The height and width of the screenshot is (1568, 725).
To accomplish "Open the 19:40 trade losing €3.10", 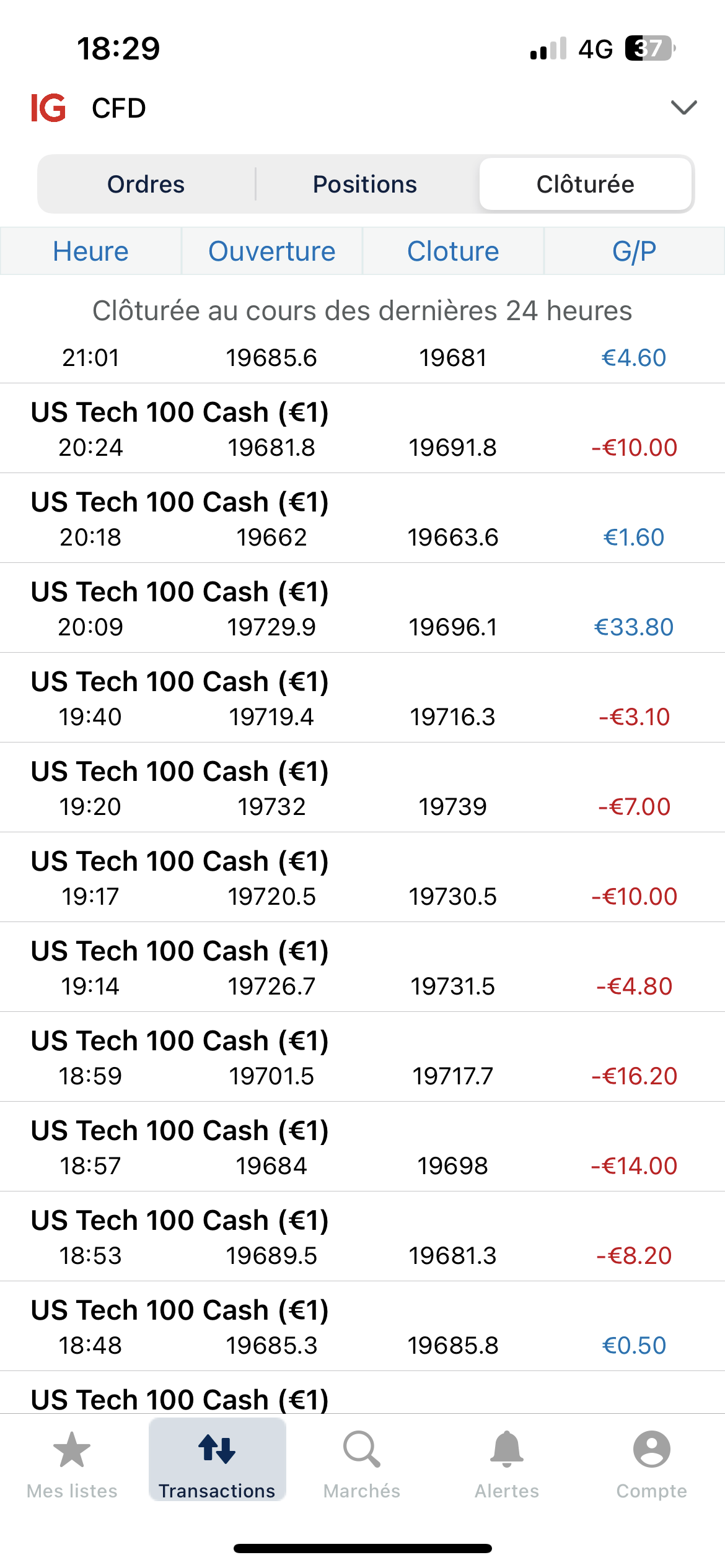I will click(362, 699).
